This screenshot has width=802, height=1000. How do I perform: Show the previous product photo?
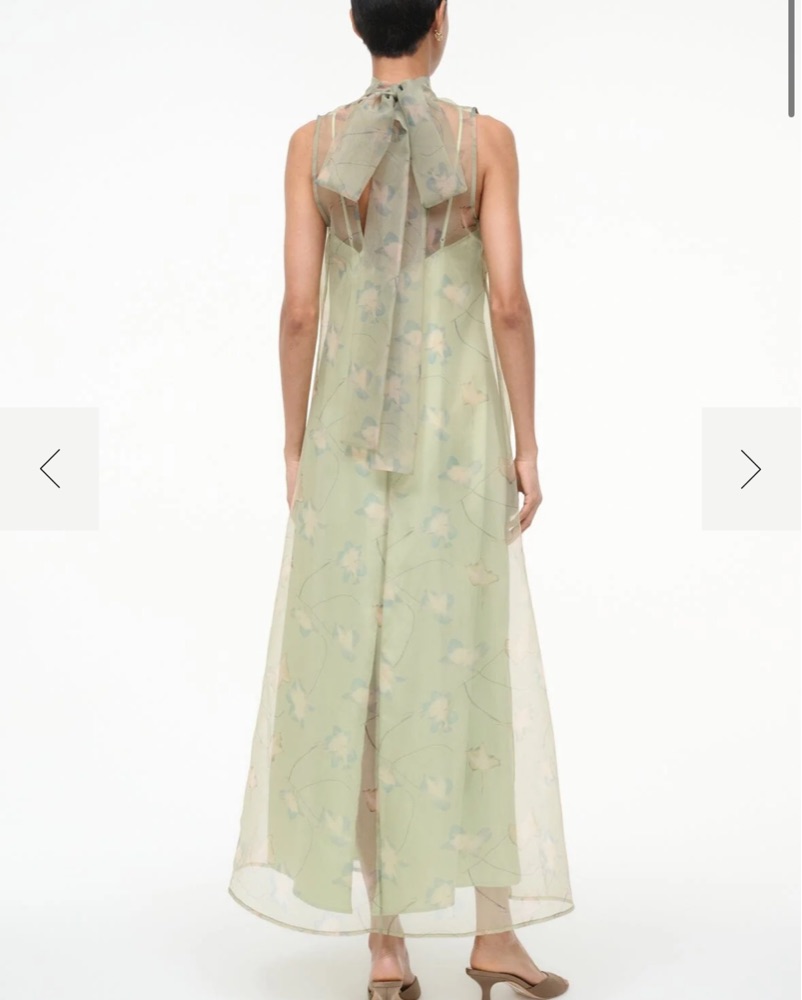[x=49, y=468]
